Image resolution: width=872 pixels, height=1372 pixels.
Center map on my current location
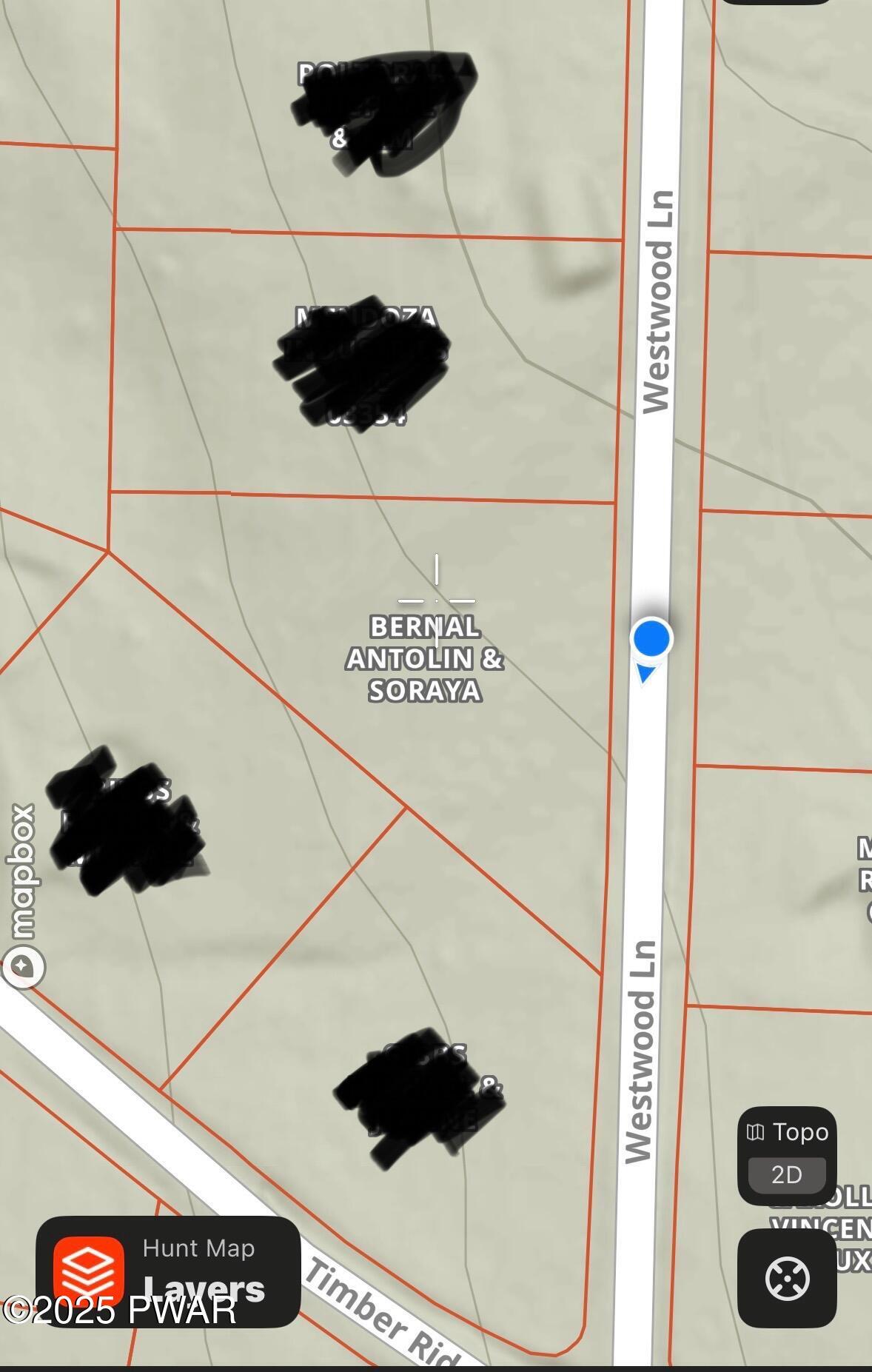787,1278
